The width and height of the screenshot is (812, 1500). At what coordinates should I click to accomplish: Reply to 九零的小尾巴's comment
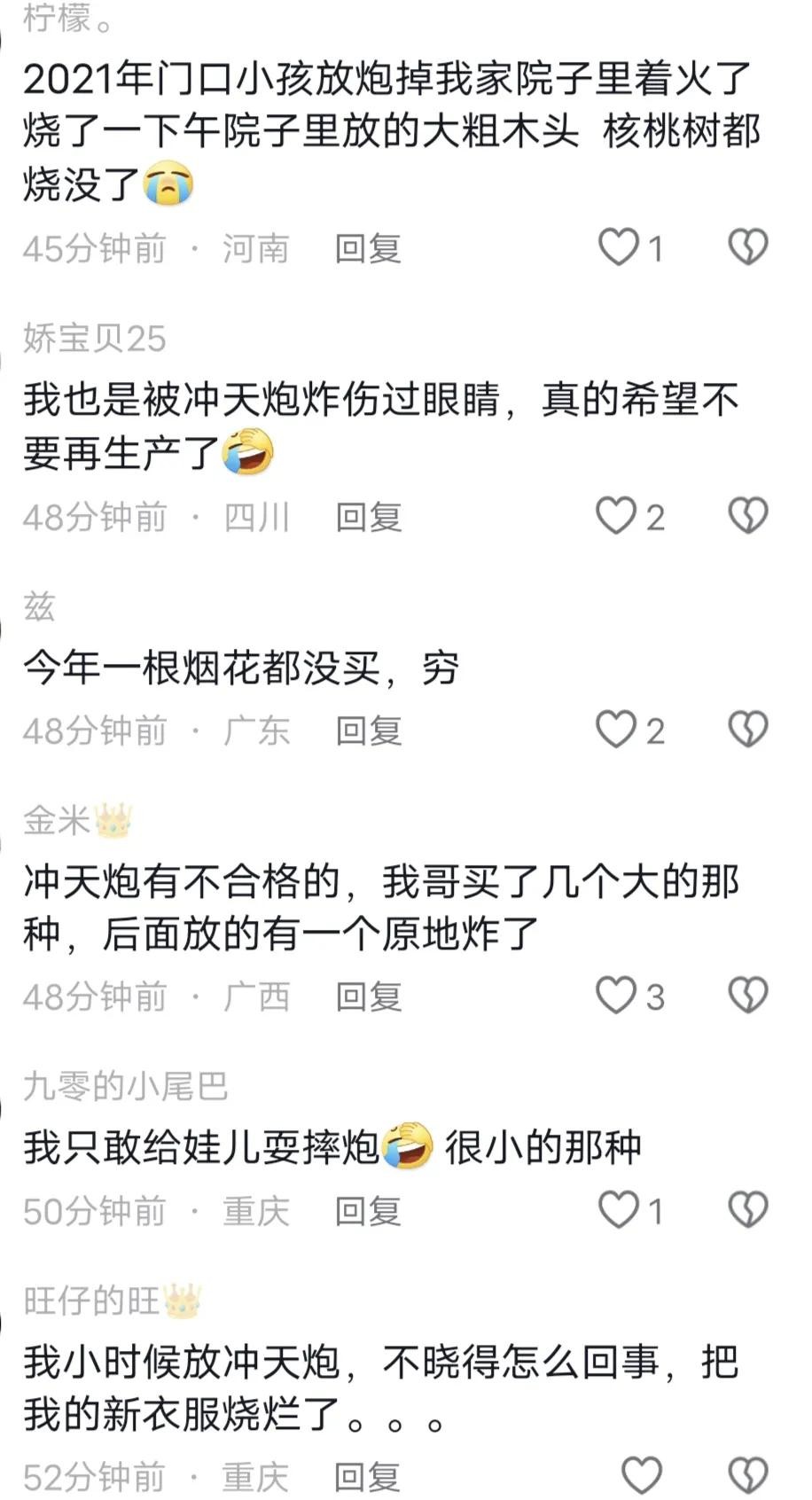point(368,1211)
